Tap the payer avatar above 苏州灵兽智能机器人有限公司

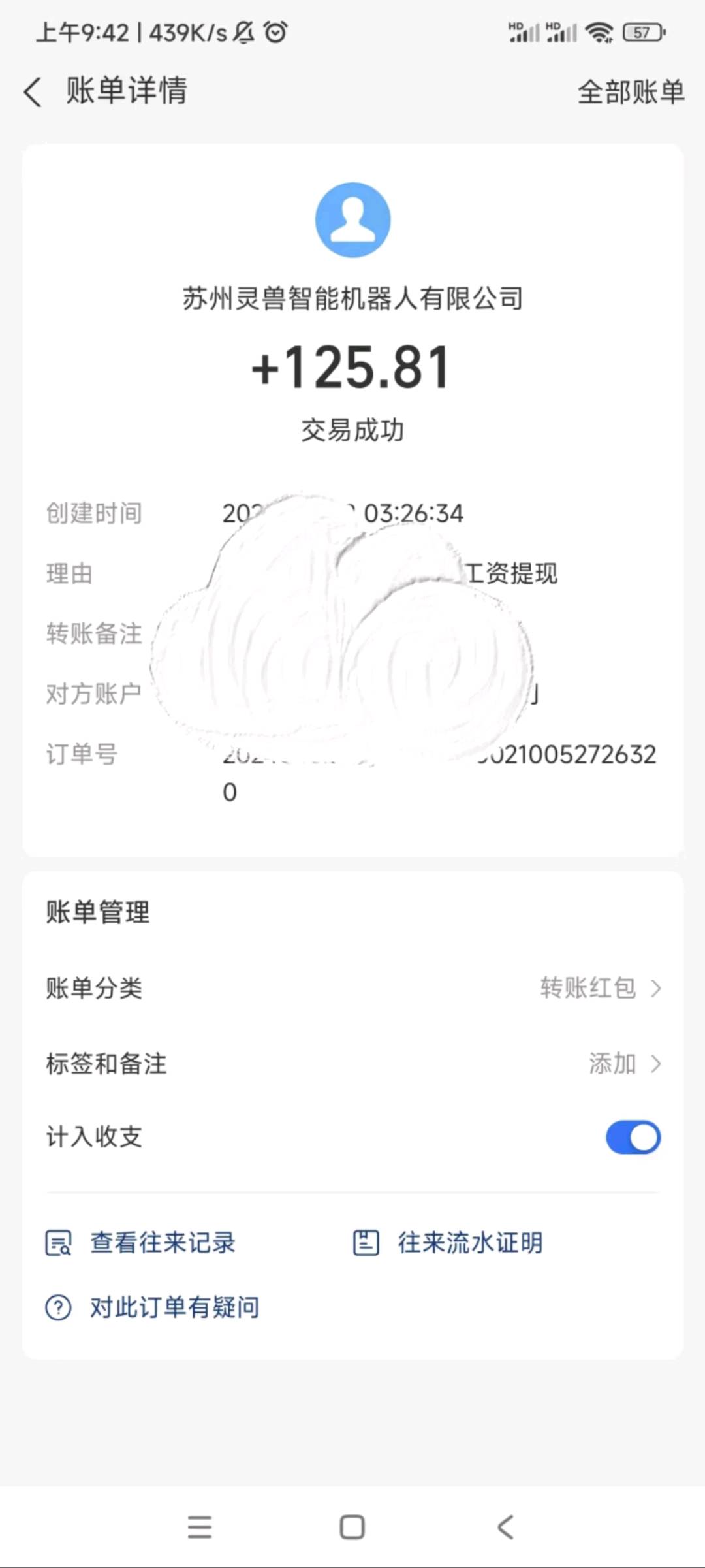tap(352, 219)
